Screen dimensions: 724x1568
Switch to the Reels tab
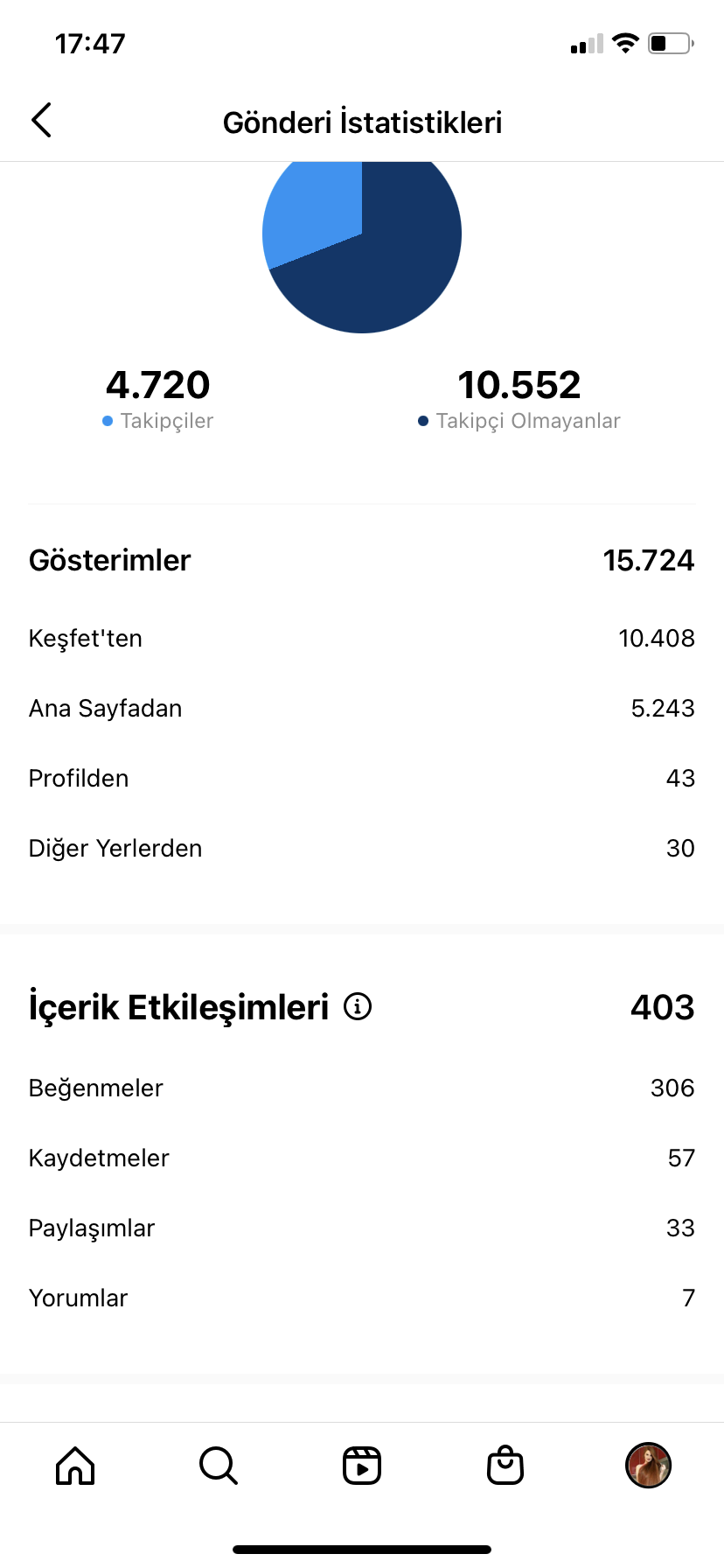[x=362, y=1466]
